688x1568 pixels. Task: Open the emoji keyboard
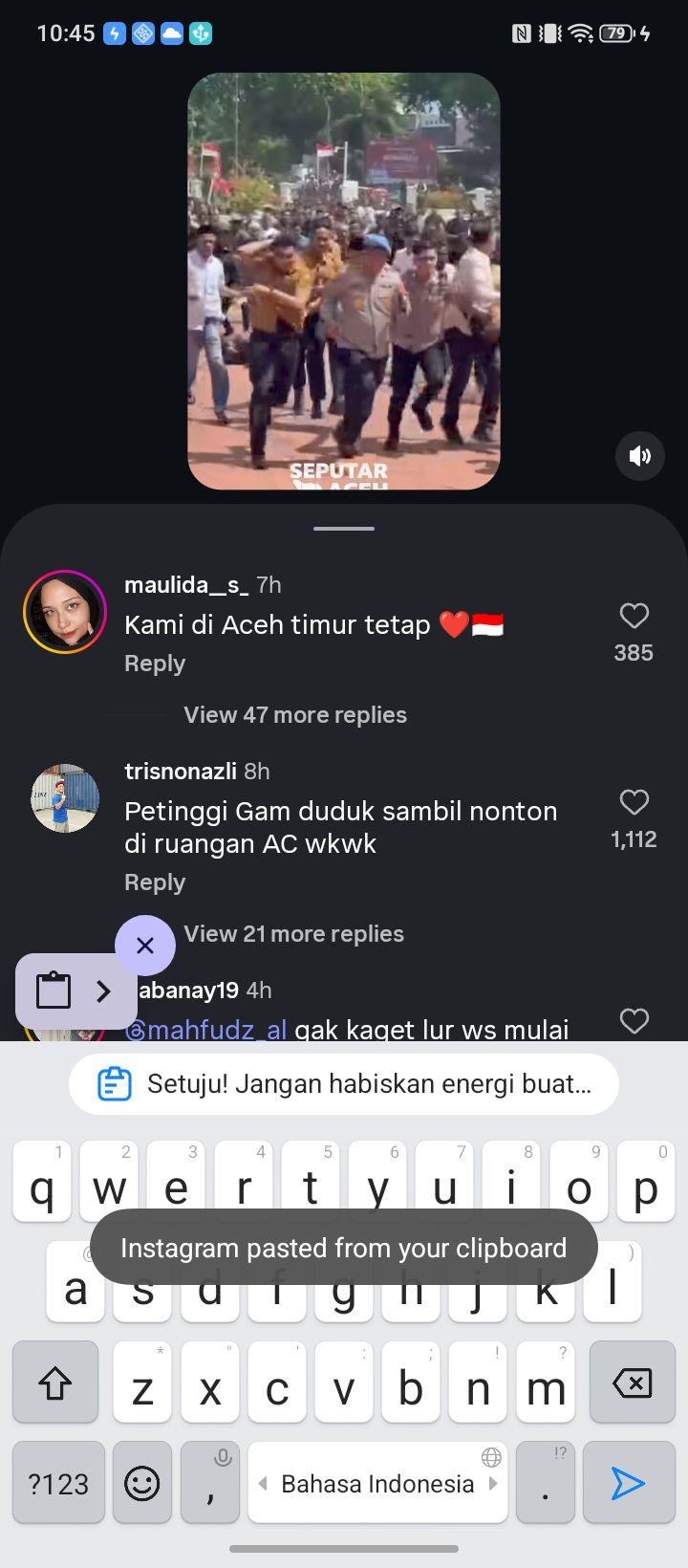click(142, 1483)
